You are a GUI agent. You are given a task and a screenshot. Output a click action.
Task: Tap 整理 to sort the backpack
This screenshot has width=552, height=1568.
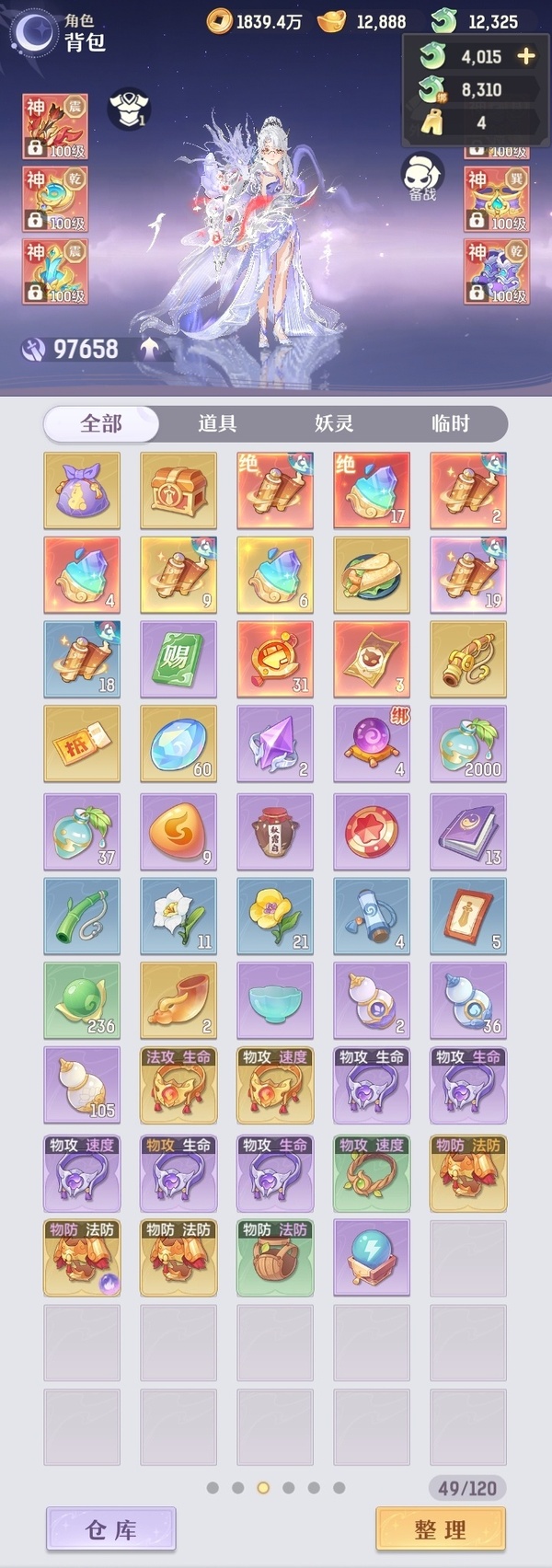(x=441, y=1529)
